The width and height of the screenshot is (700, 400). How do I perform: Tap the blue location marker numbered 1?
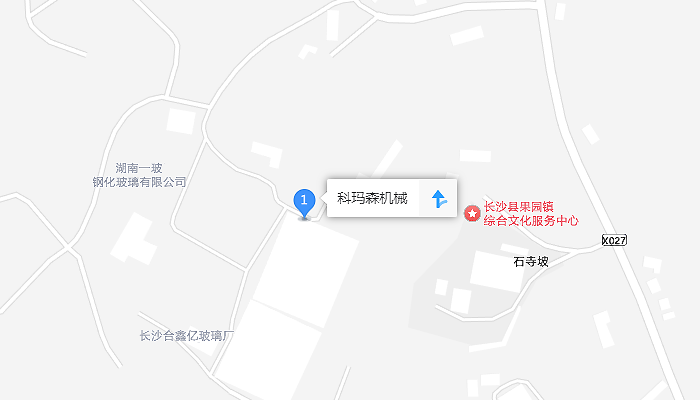tap(304, 201)
